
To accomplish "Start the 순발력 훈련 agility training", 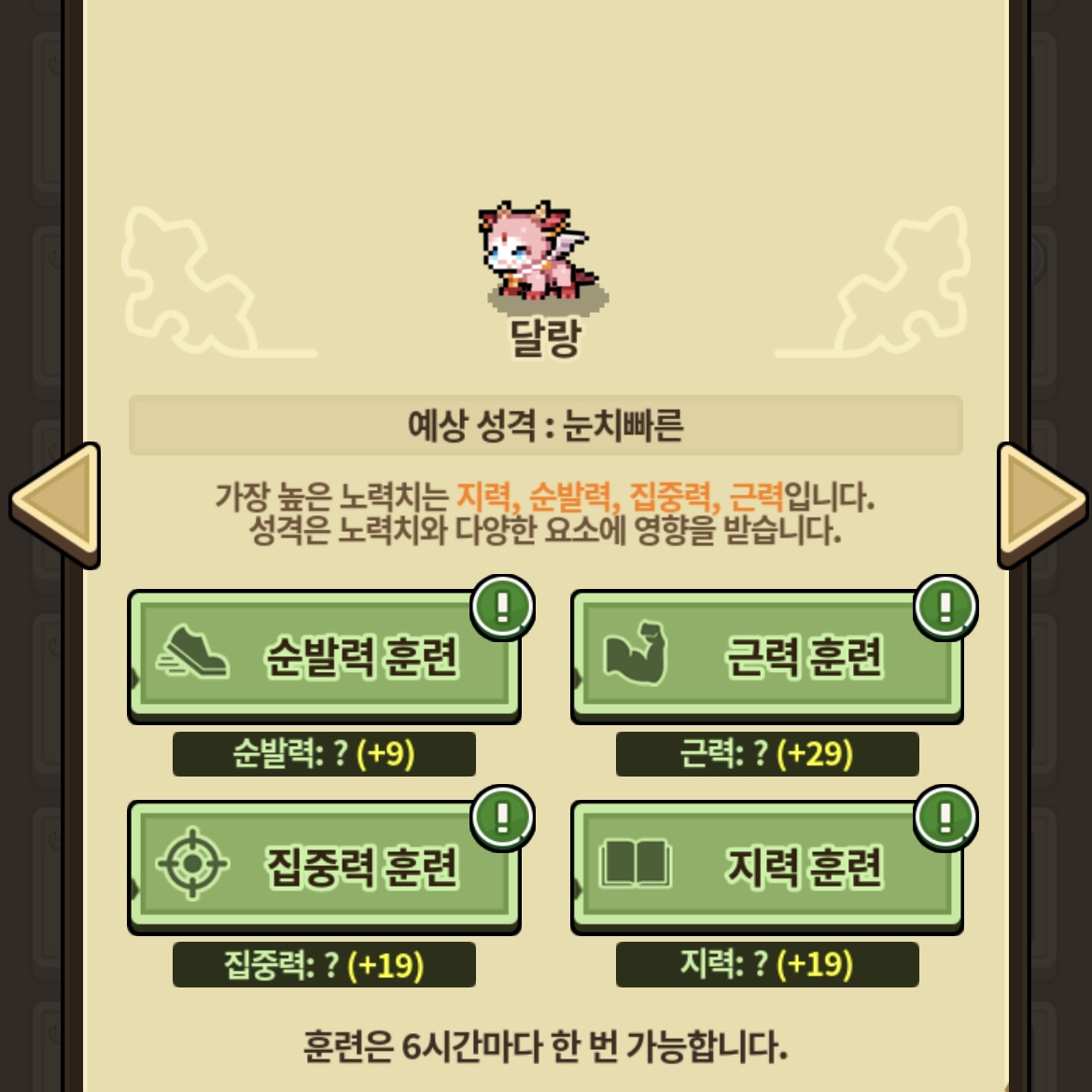I will pos(323,656).
